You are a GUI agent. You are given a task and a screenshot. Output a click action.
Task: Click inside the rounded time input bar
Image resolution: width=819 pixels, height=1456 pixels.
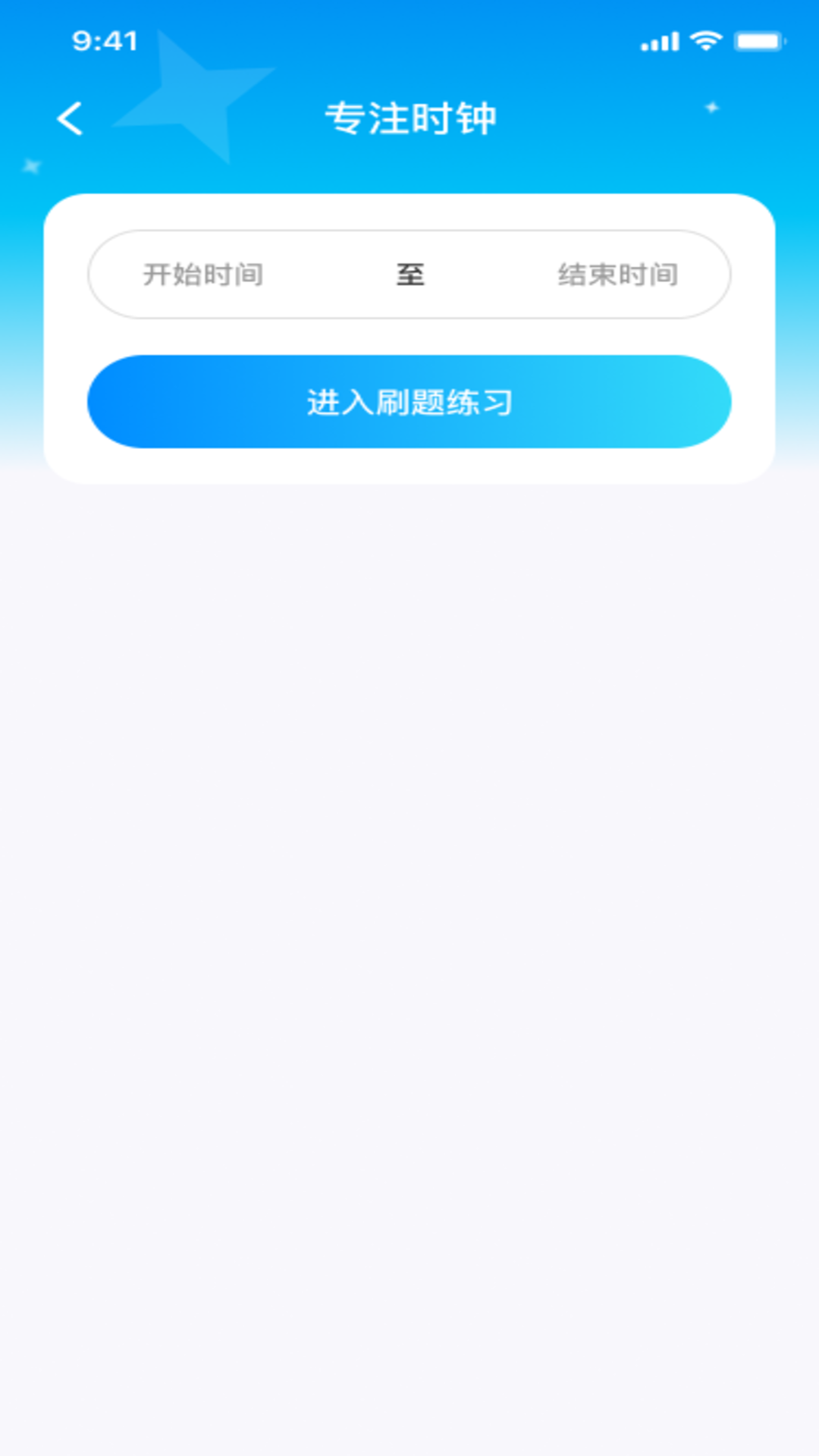tap(409, 276)
